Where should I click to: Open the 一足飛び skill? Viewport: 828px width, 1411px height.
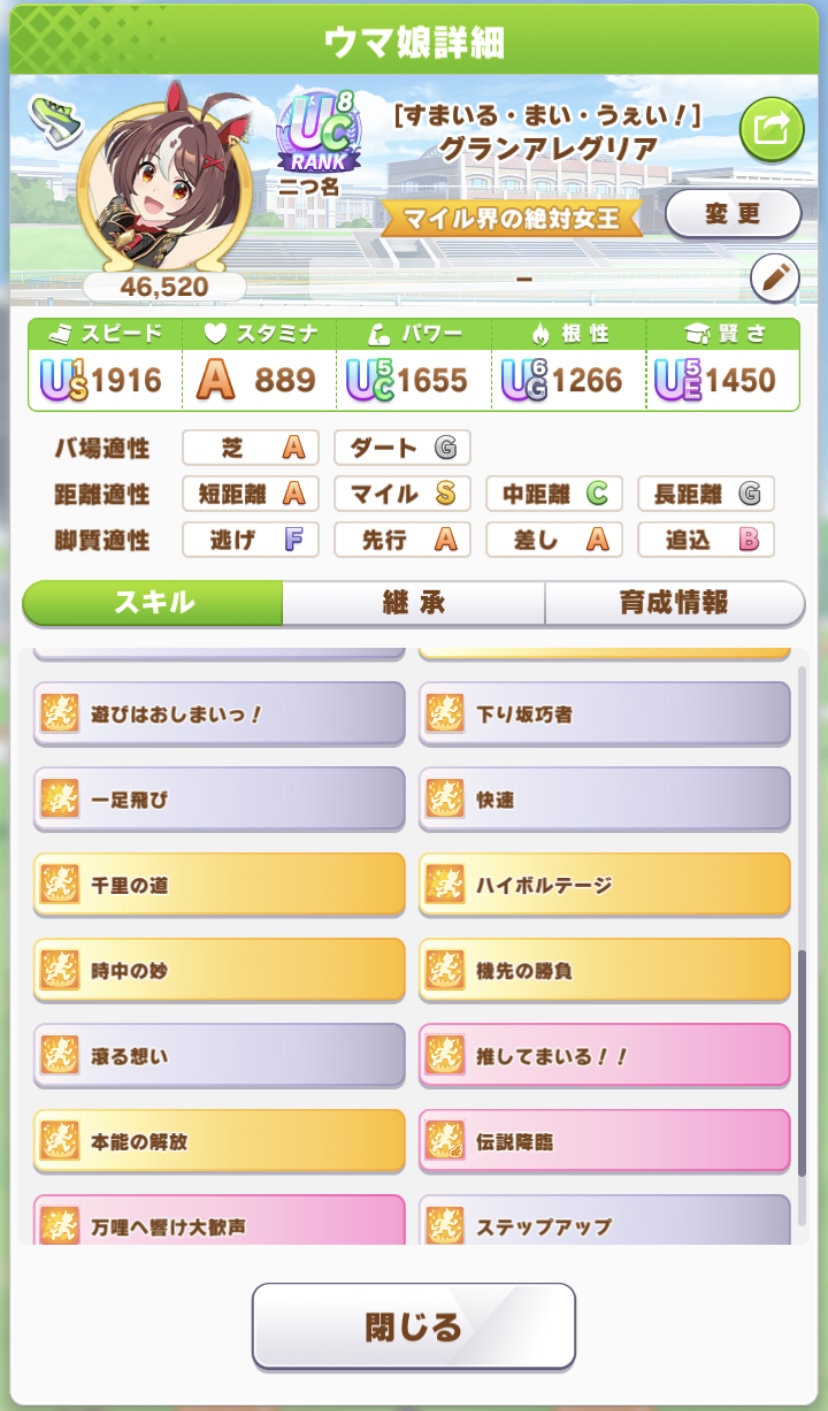tap(219, 799)
